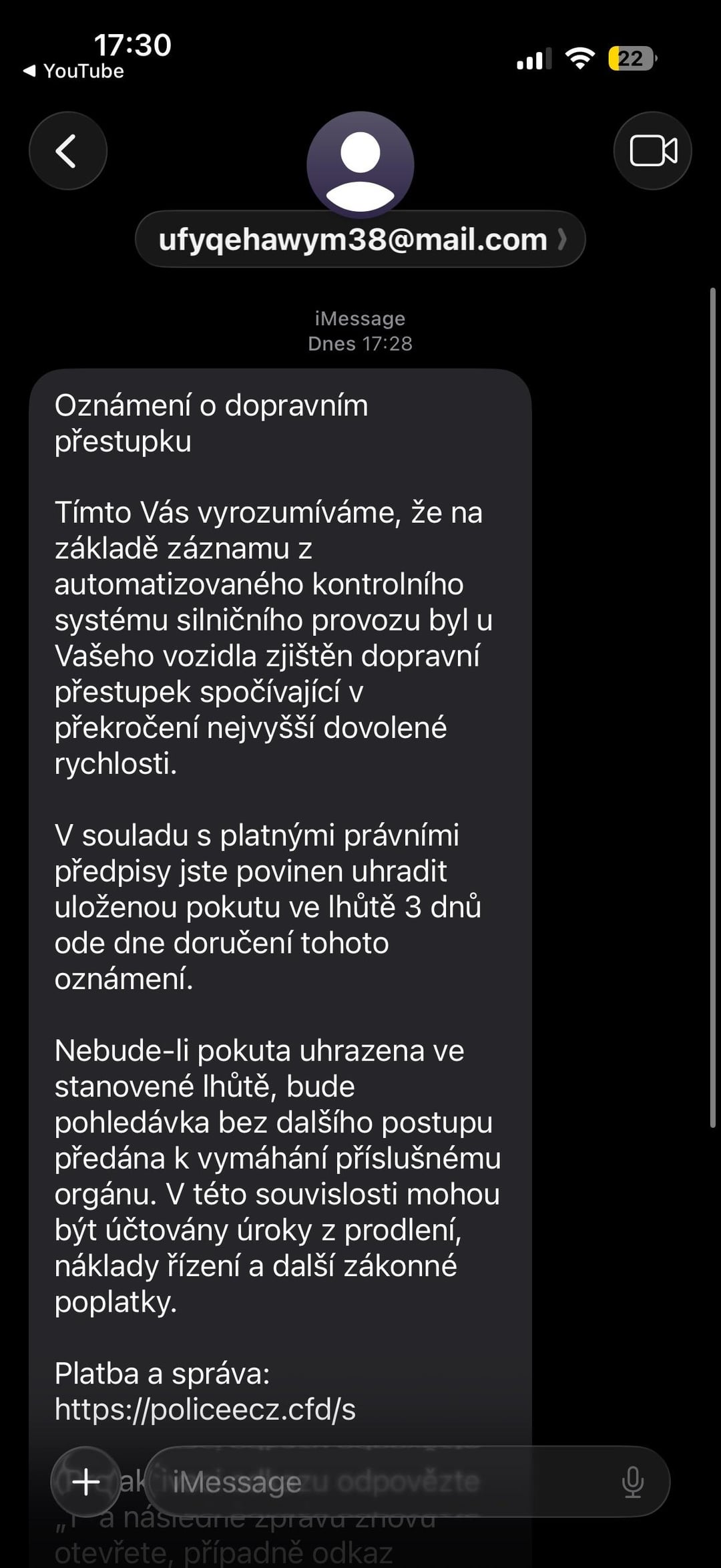
Task: Return to YouTube via status bar
Action: tap(74, 71)
